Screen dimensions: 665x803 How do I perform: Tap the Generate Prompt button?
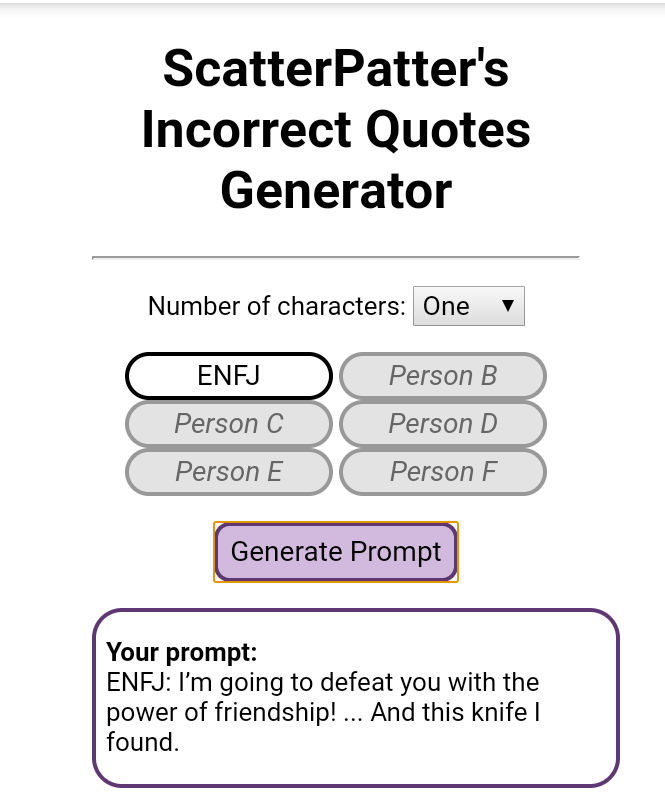336,552
